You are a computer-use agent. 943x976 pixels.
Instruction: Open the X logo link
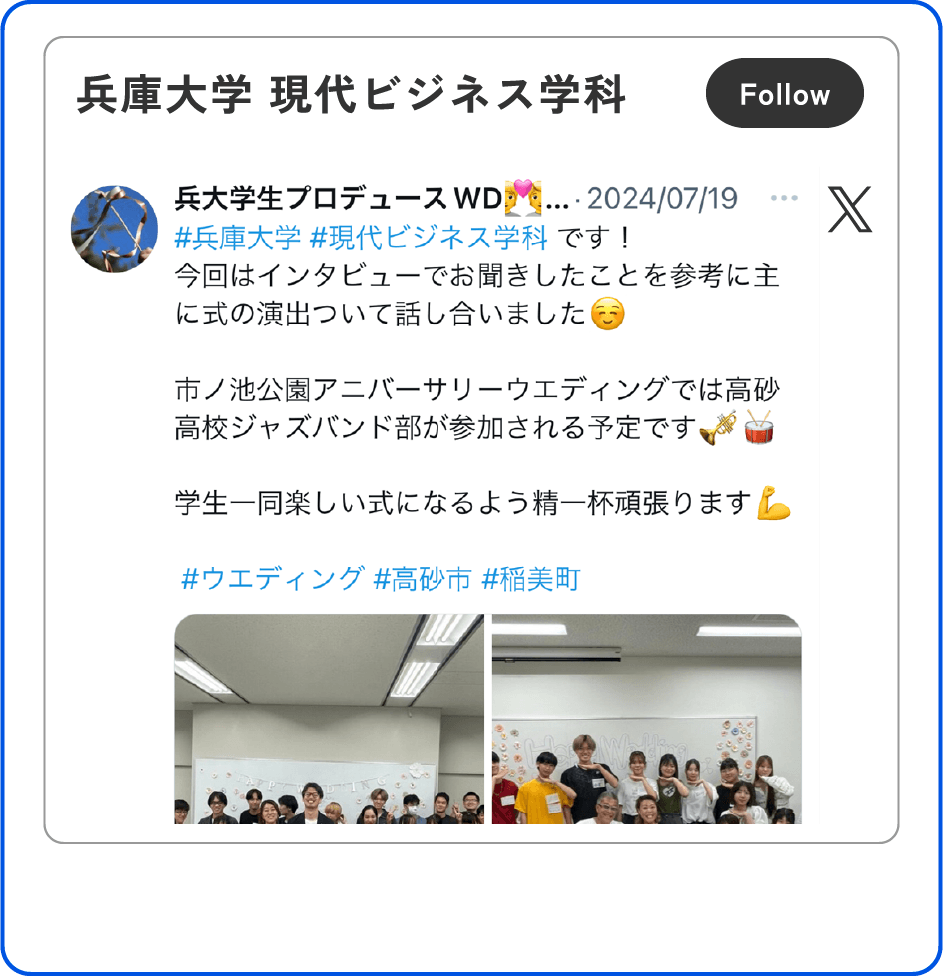click(x=849, y=209)
